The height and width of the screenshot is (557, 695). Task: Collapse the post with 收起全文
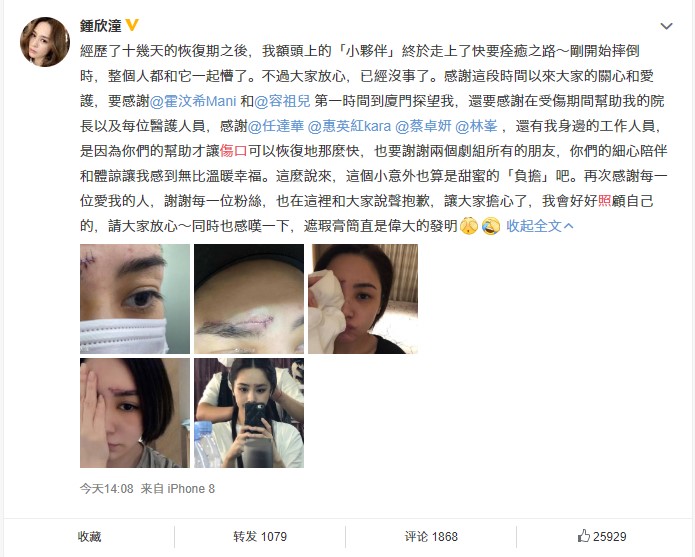point(540,227)
